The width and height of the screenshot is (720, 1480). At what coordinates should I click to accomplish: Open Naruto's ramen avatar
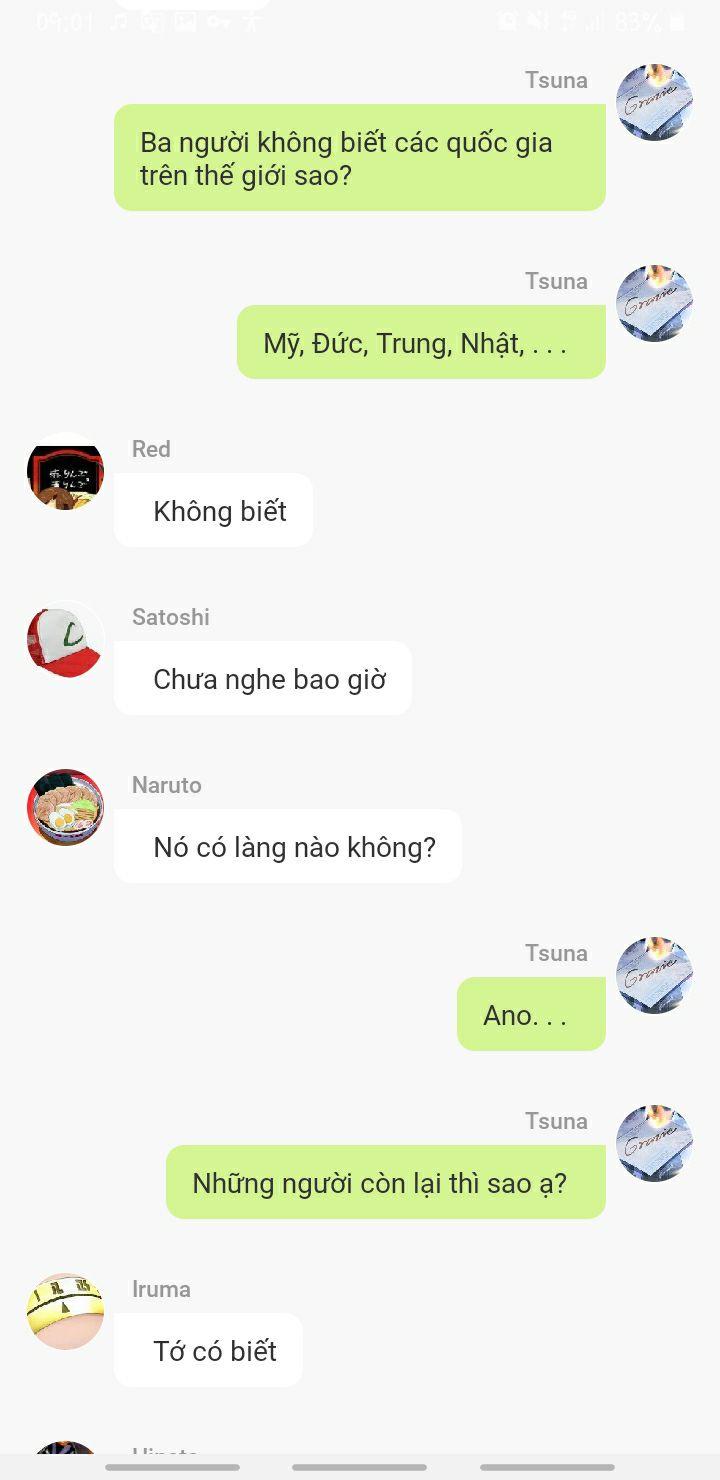(x=65, y=808)
